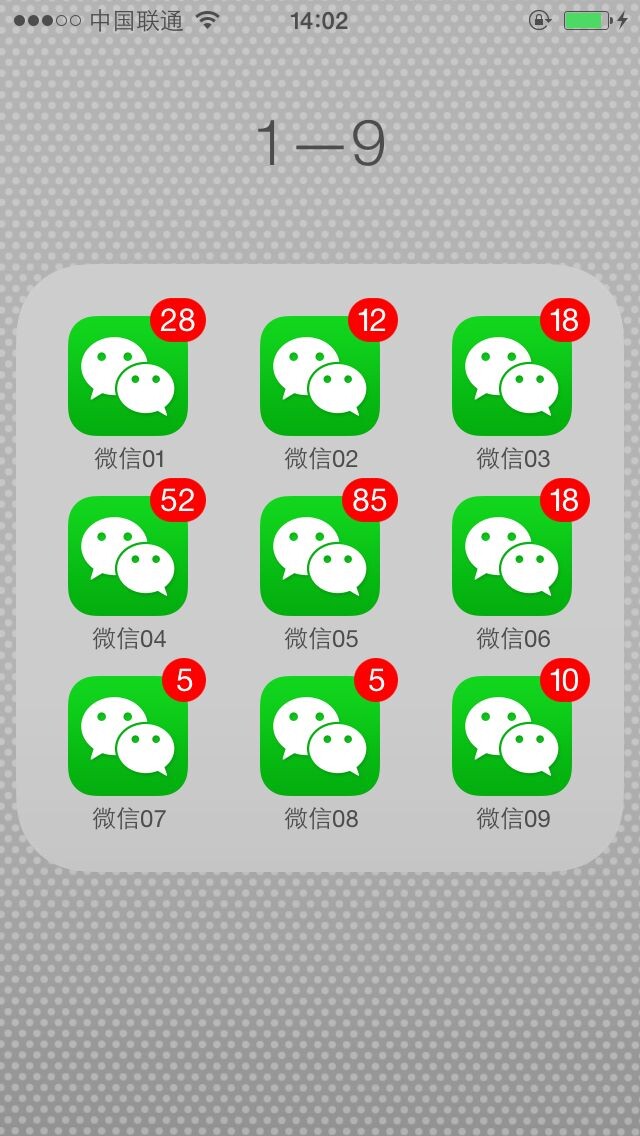The height and width of the screenshot is (1136, 640).
Task: Open the 微信07 app
Action: coord(128,736)
